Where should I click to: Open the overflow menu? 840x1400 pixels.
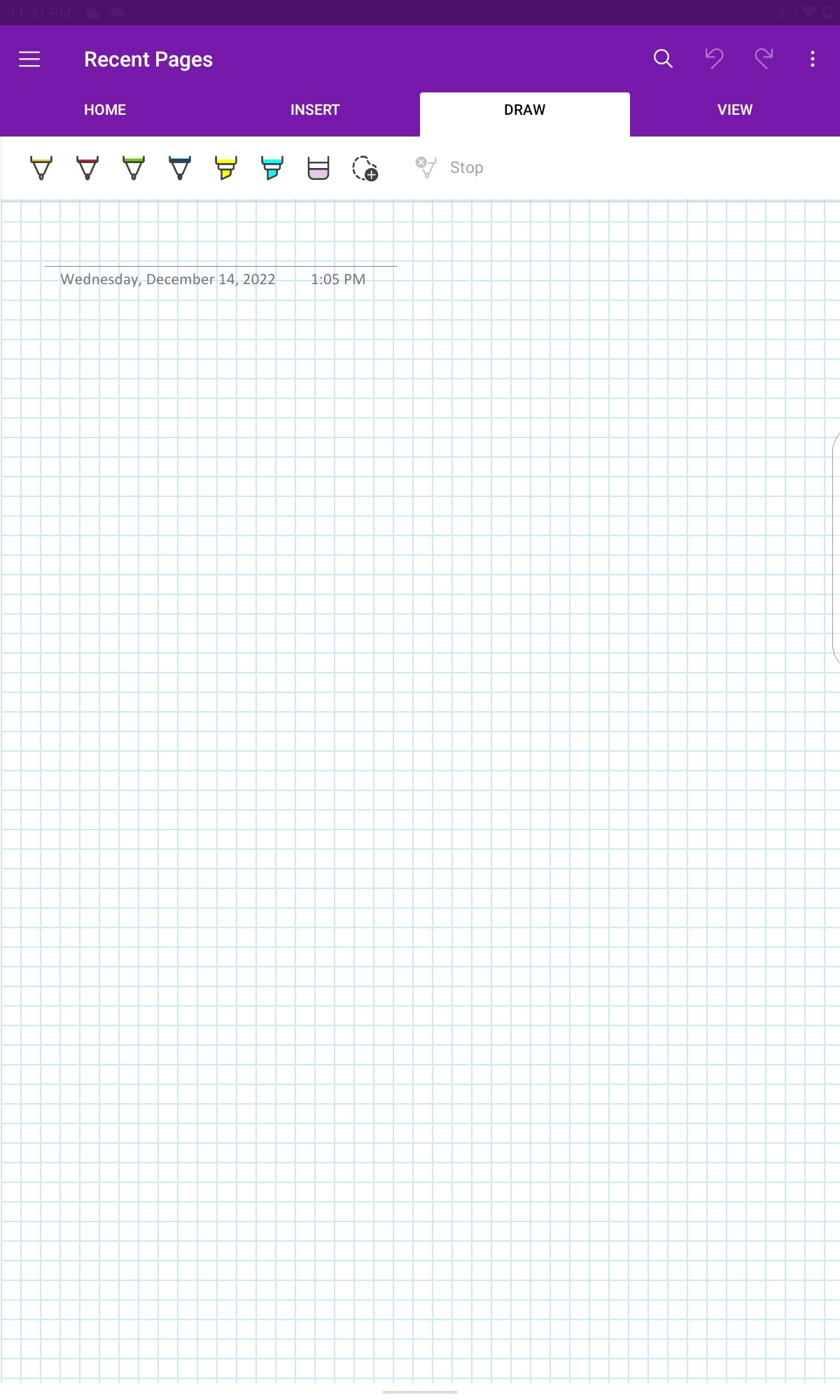coord(812,59)
